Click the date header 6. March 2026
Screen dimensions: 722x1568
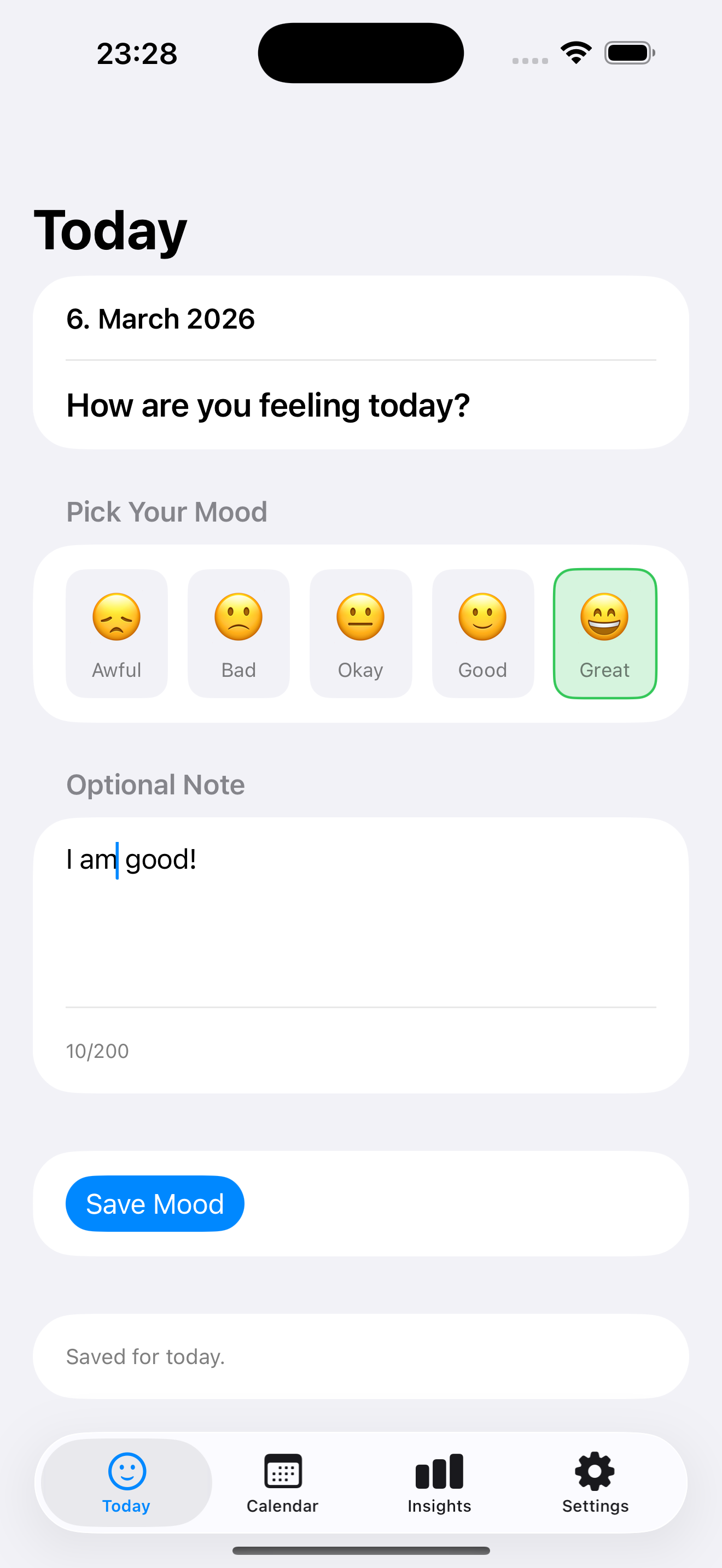(x=160, y=318)
